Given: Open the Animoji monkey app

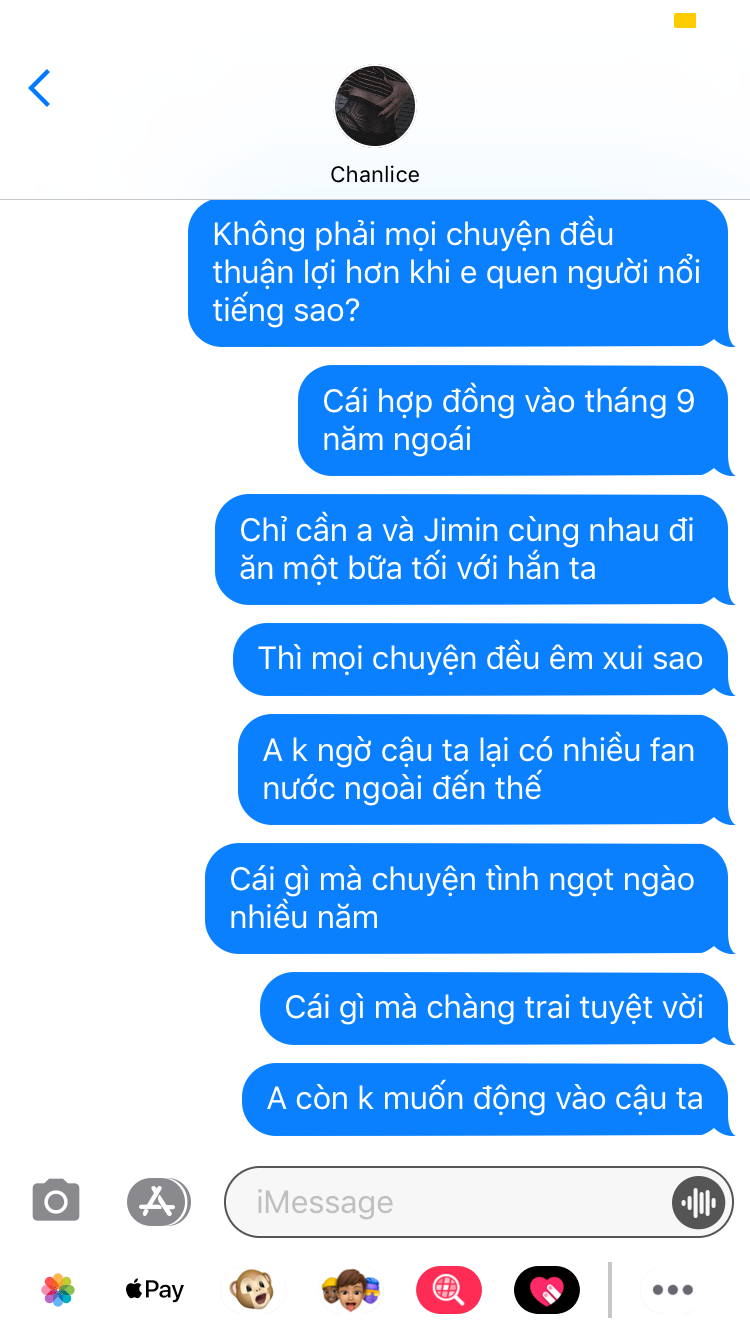Looking at the screenshot, I should click(x=252, y=1290).
